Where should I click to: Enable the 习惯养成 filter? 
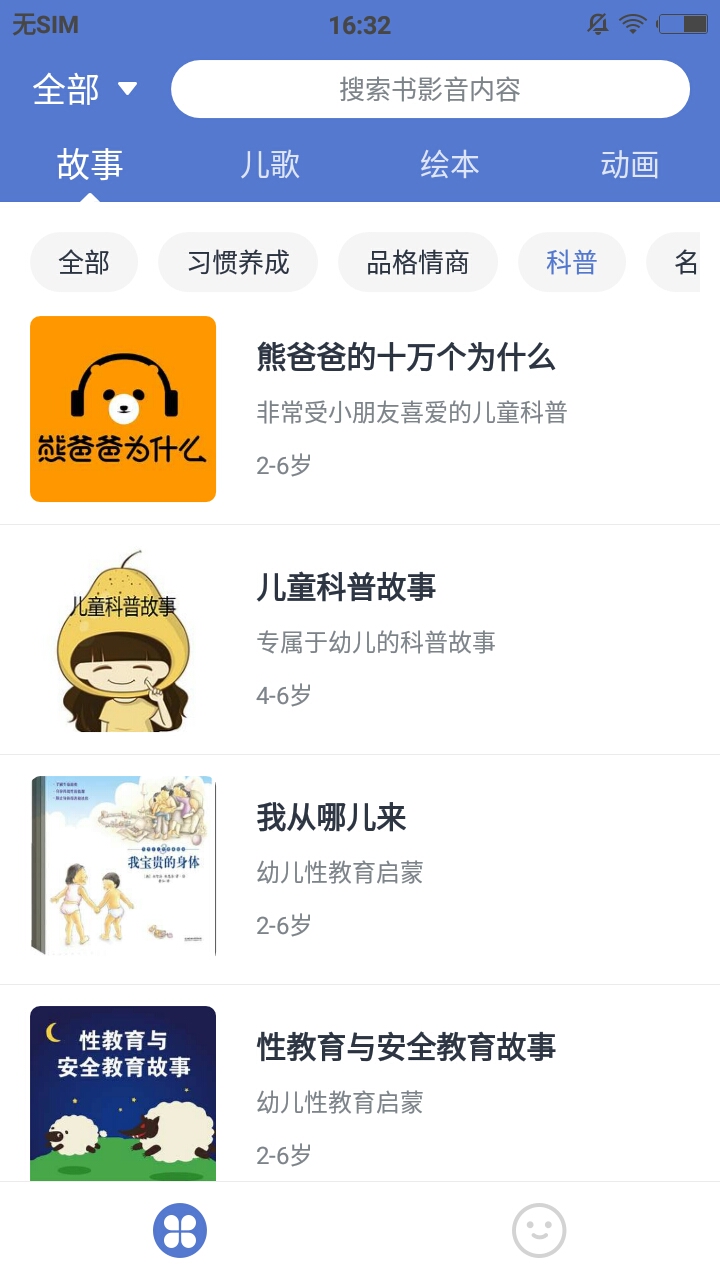[238, 261]
